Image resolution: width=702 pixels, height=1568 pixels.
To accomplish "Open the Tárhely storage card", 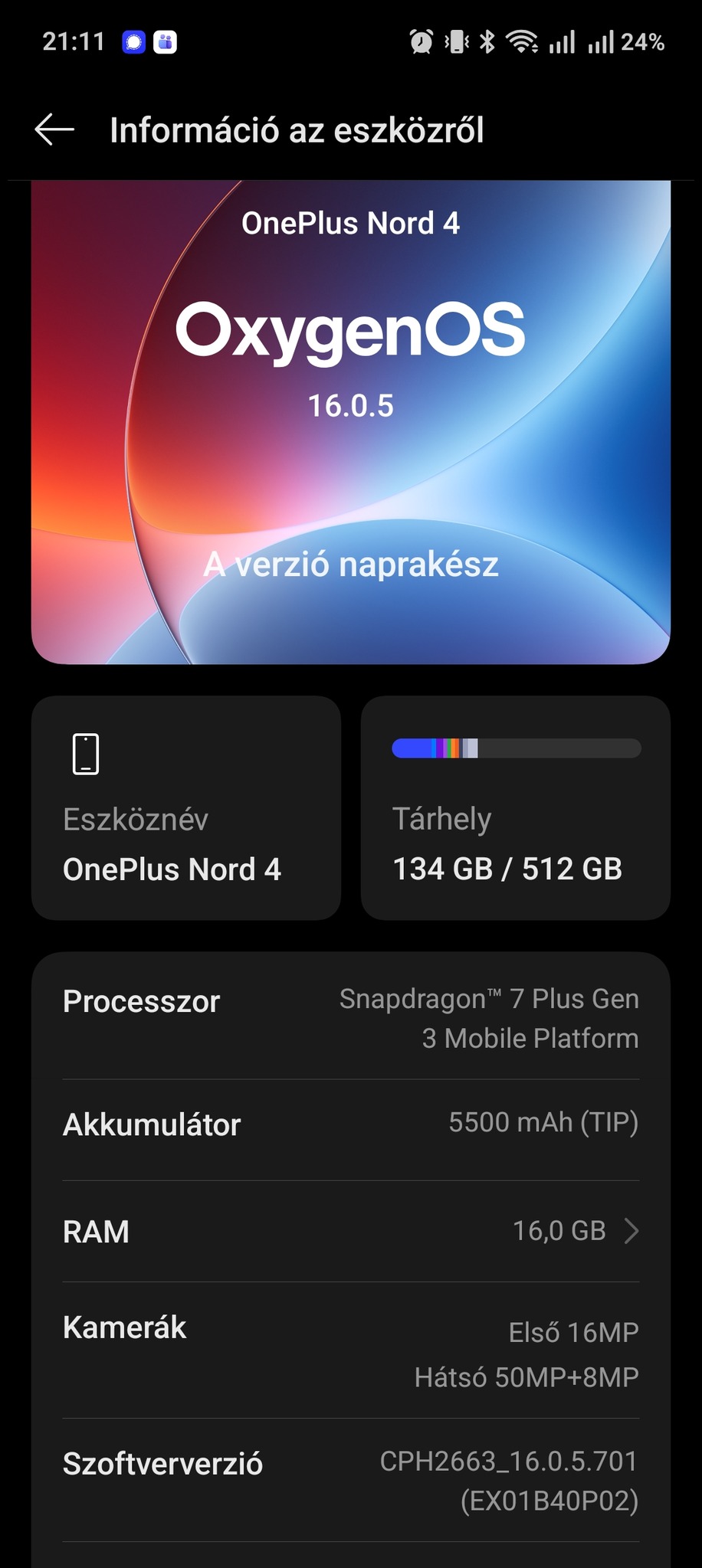I will pyautogui.click(x=515, y=807).
